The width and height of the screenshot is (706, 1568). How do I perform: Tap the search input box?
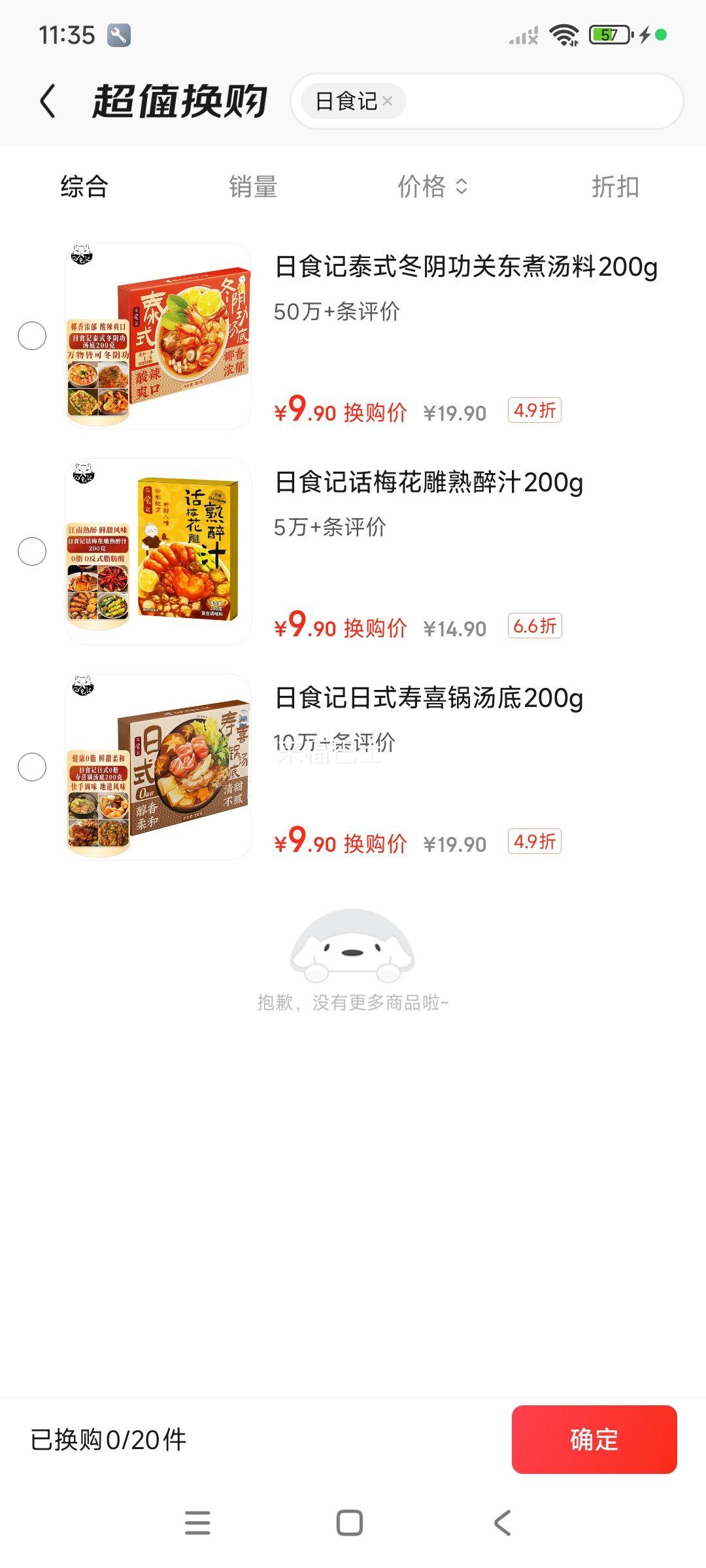pyautogui.click(x=543, y=101)
